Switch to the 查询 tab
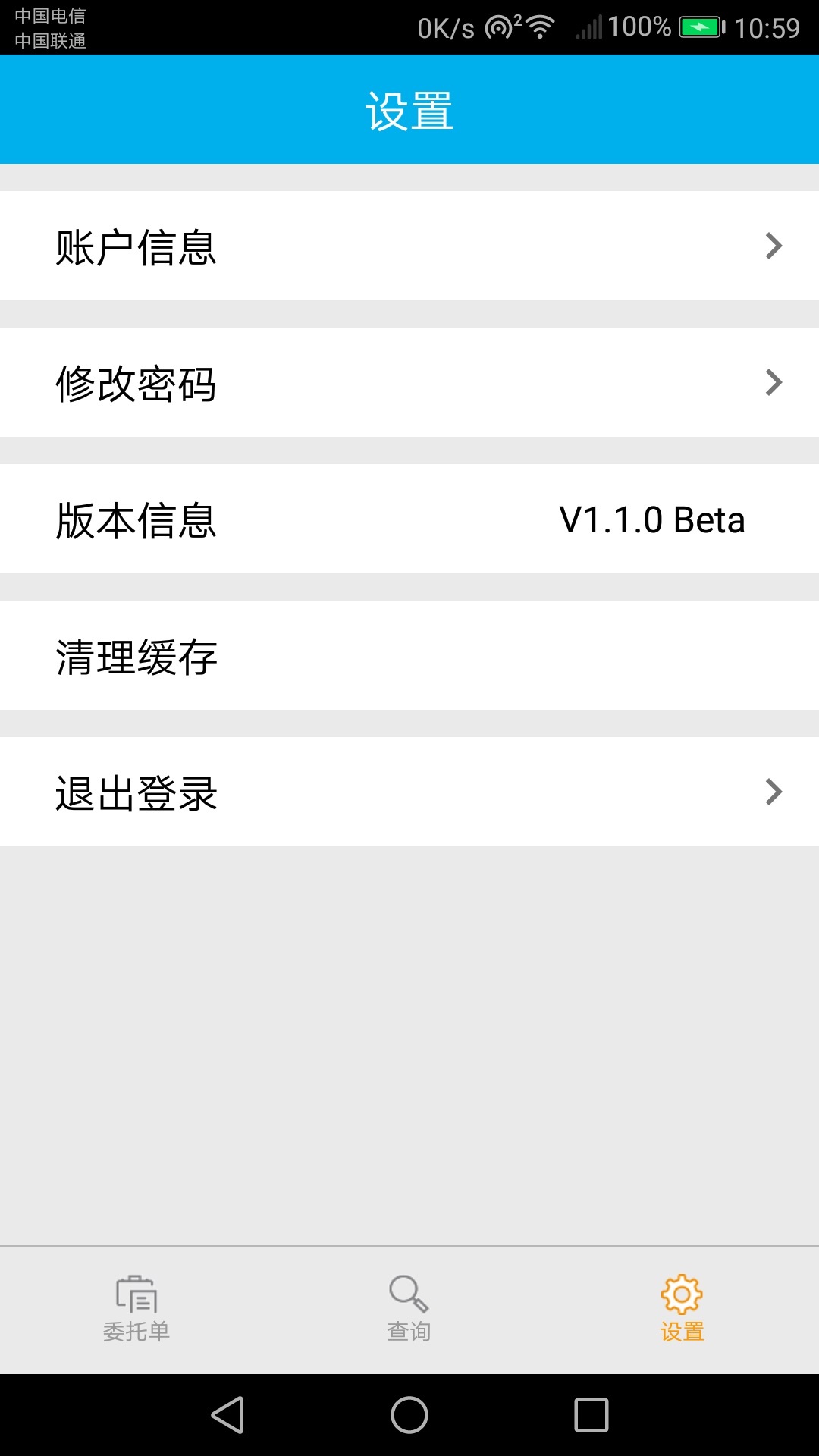Screen dimensions: 819x1456 coord(408,1304)
